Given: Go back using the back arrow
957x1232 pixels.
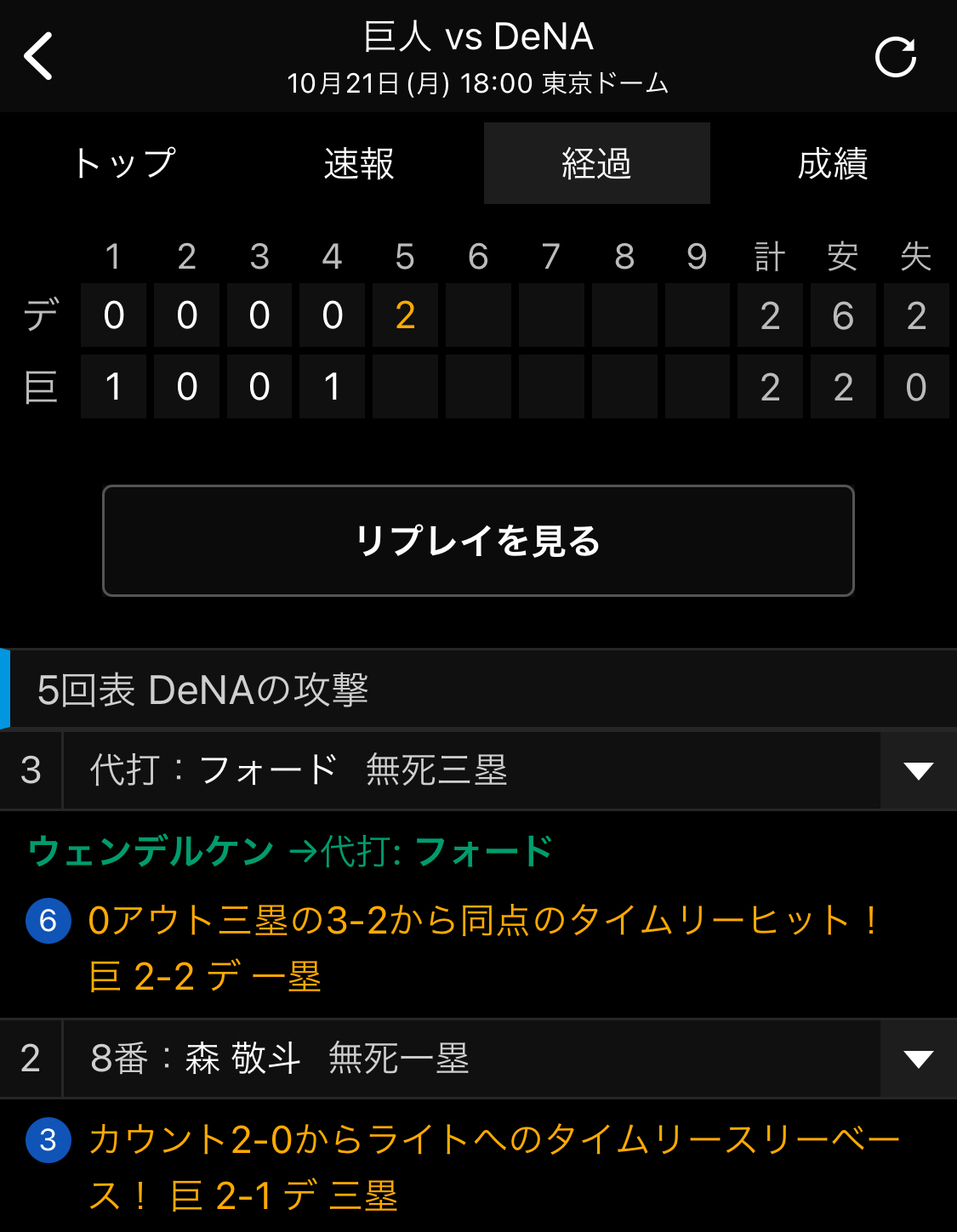Looking at the screenshot, I should click(x=39, y=56).
